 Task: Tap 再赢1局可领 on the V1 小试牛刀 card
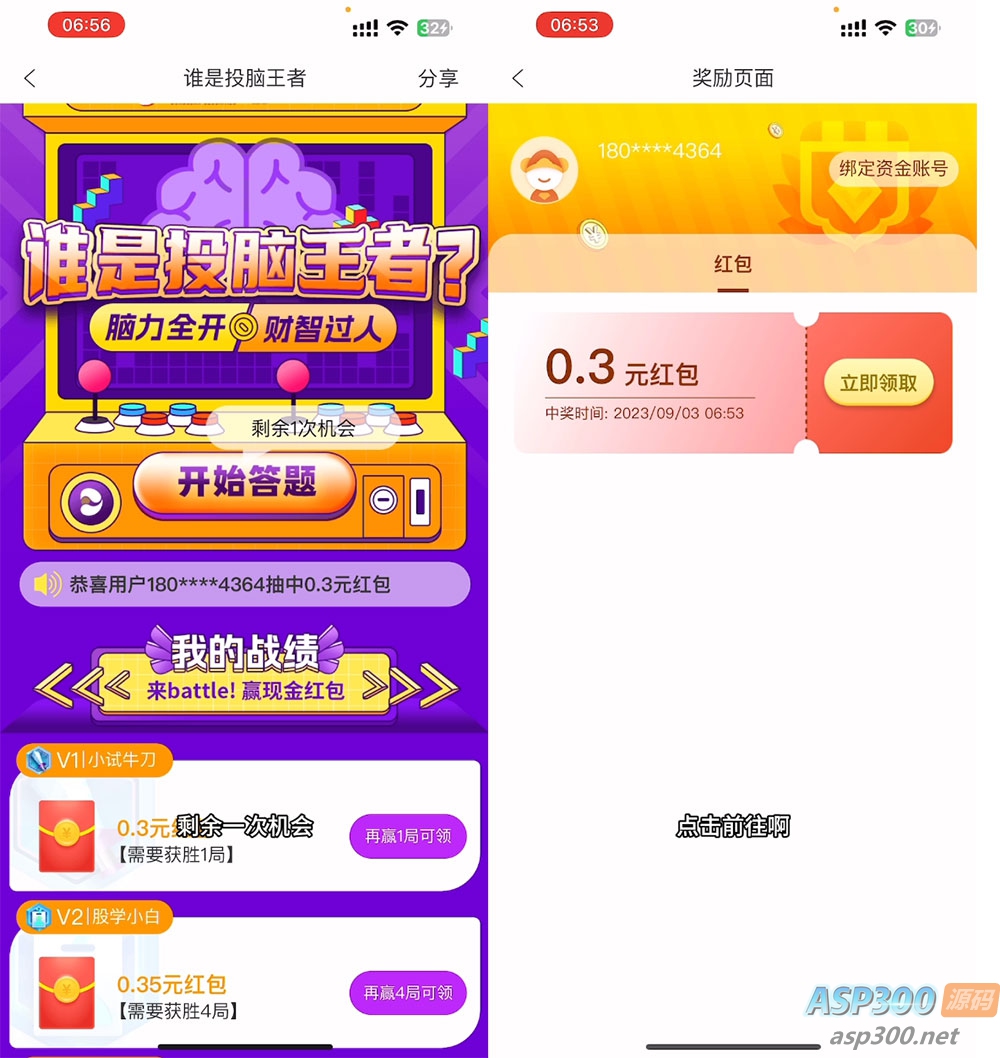tap(408, 836)
